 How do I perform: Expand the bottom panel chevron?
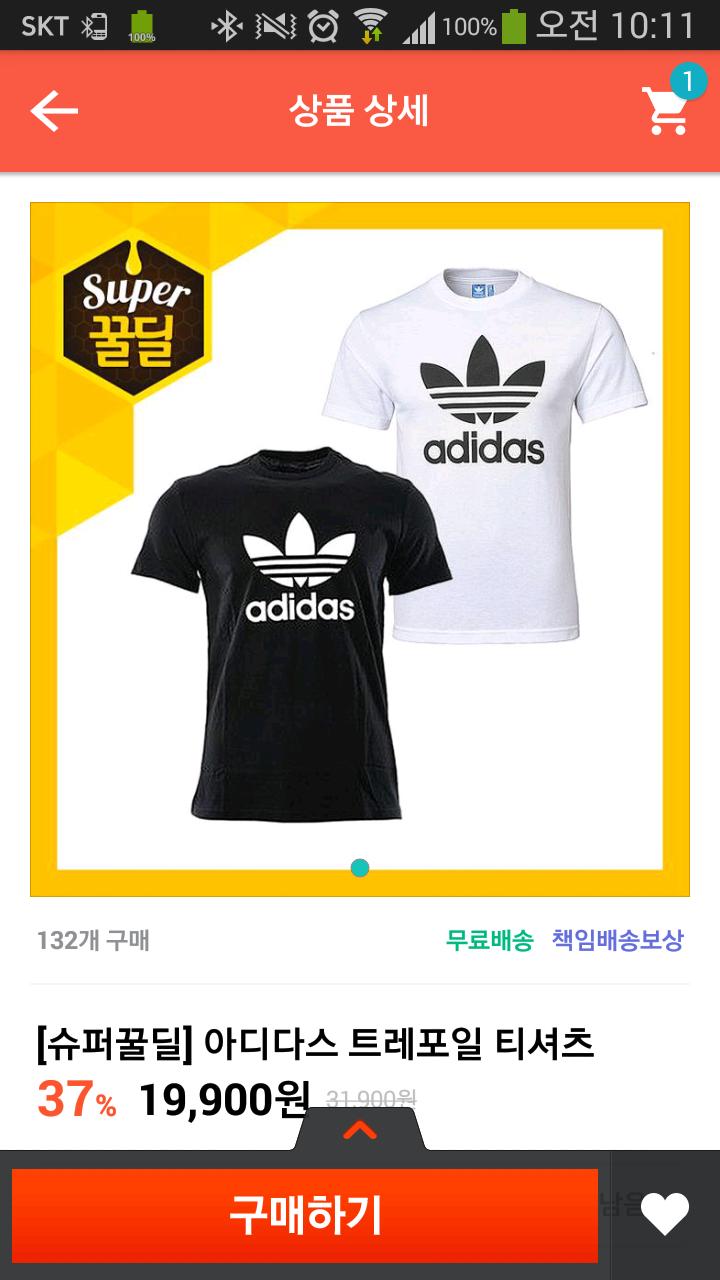360,1131
